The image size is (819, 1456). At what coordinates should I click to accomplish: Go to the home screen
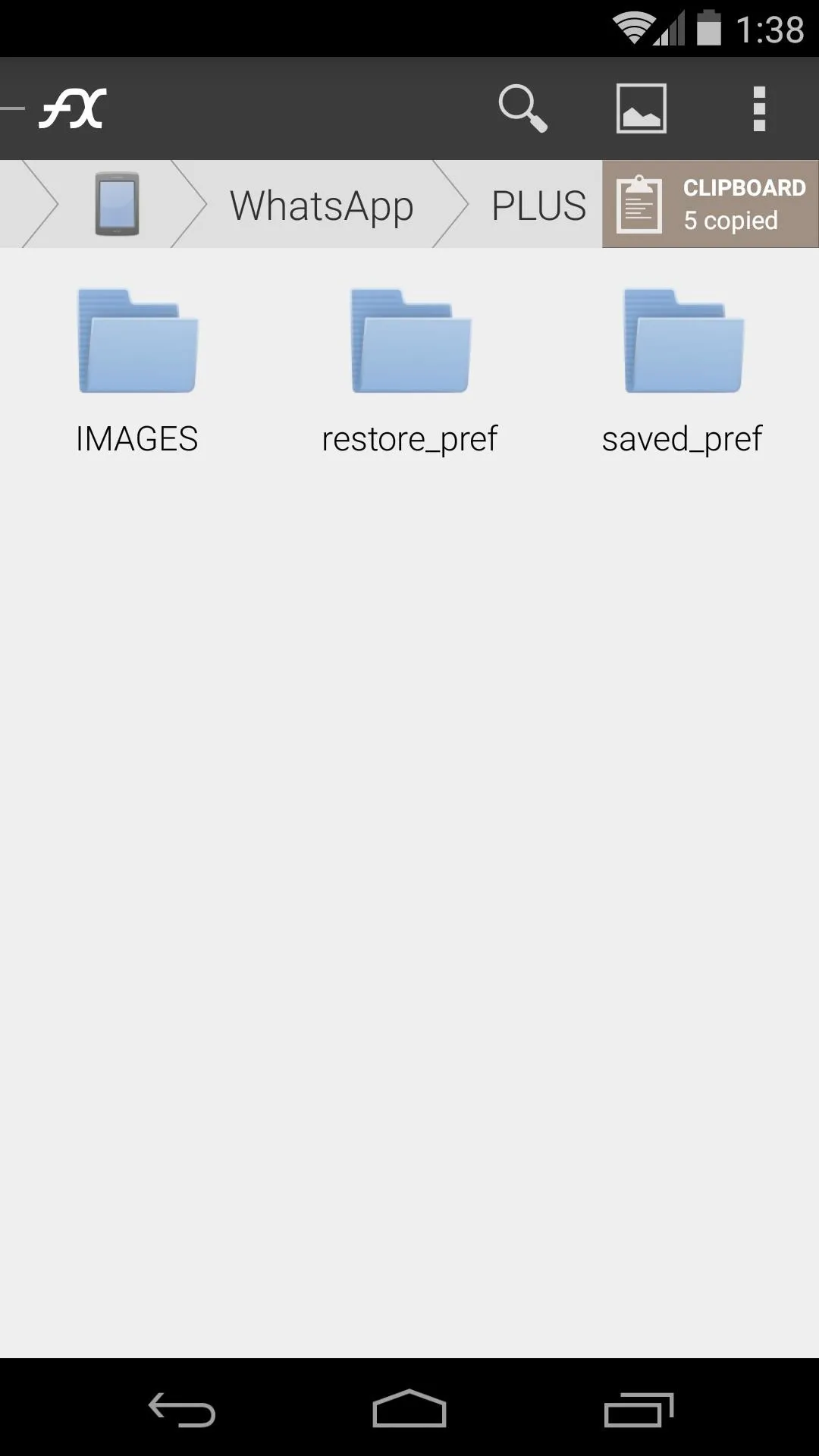(x=409, y=1408)
